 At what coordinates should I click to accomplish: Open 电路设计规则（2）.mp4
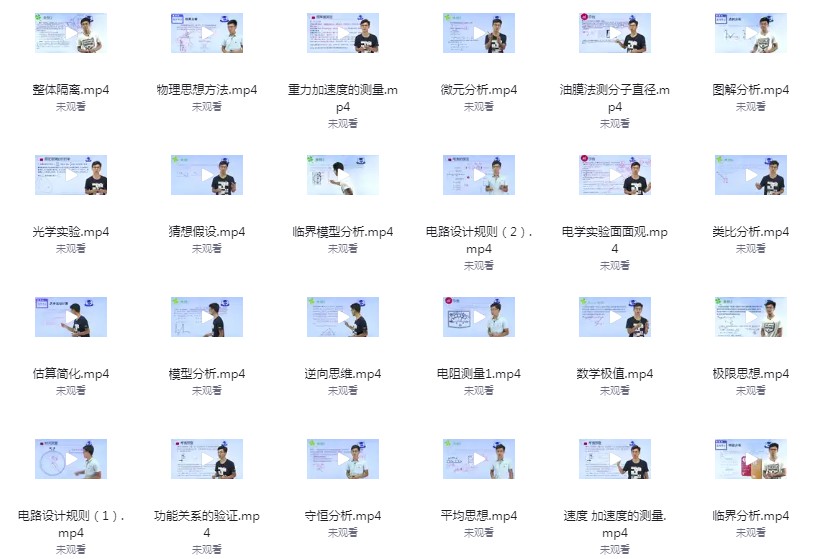coord(479,175)
